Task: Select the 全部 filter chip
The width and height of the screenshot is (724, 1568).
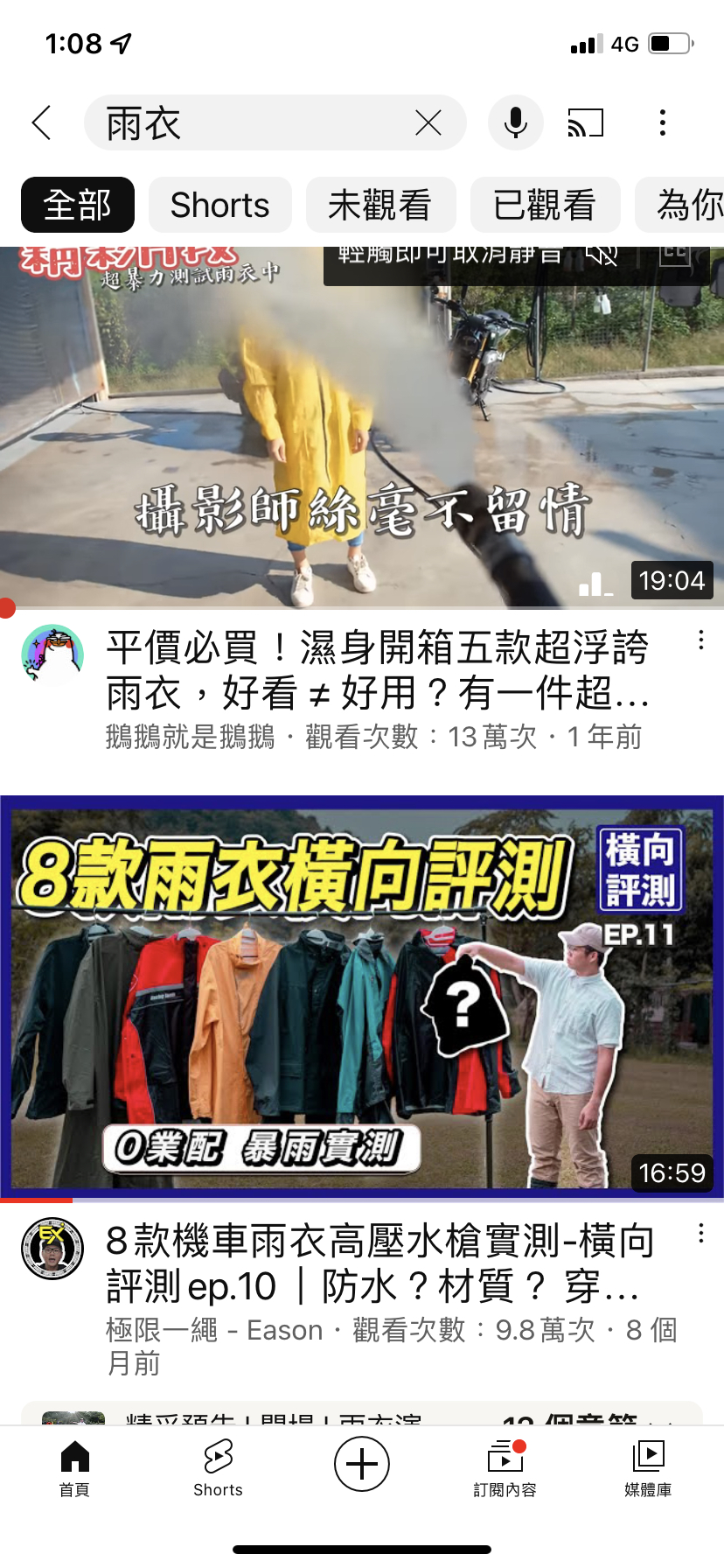Action: tap(78, 205)
